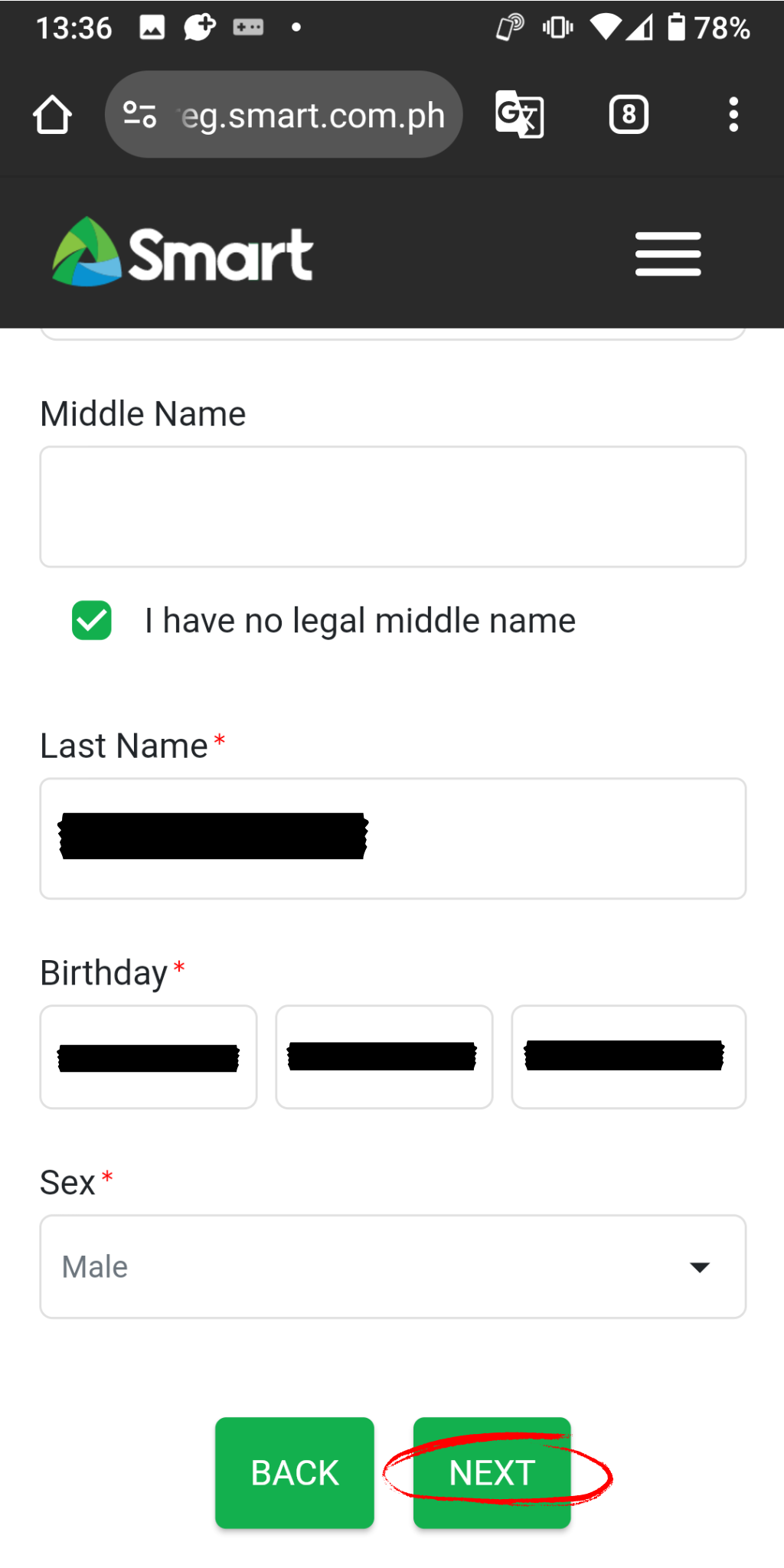784x1568 pixels.
Task: Open the browser overflow menu
Action: point(733,115)
